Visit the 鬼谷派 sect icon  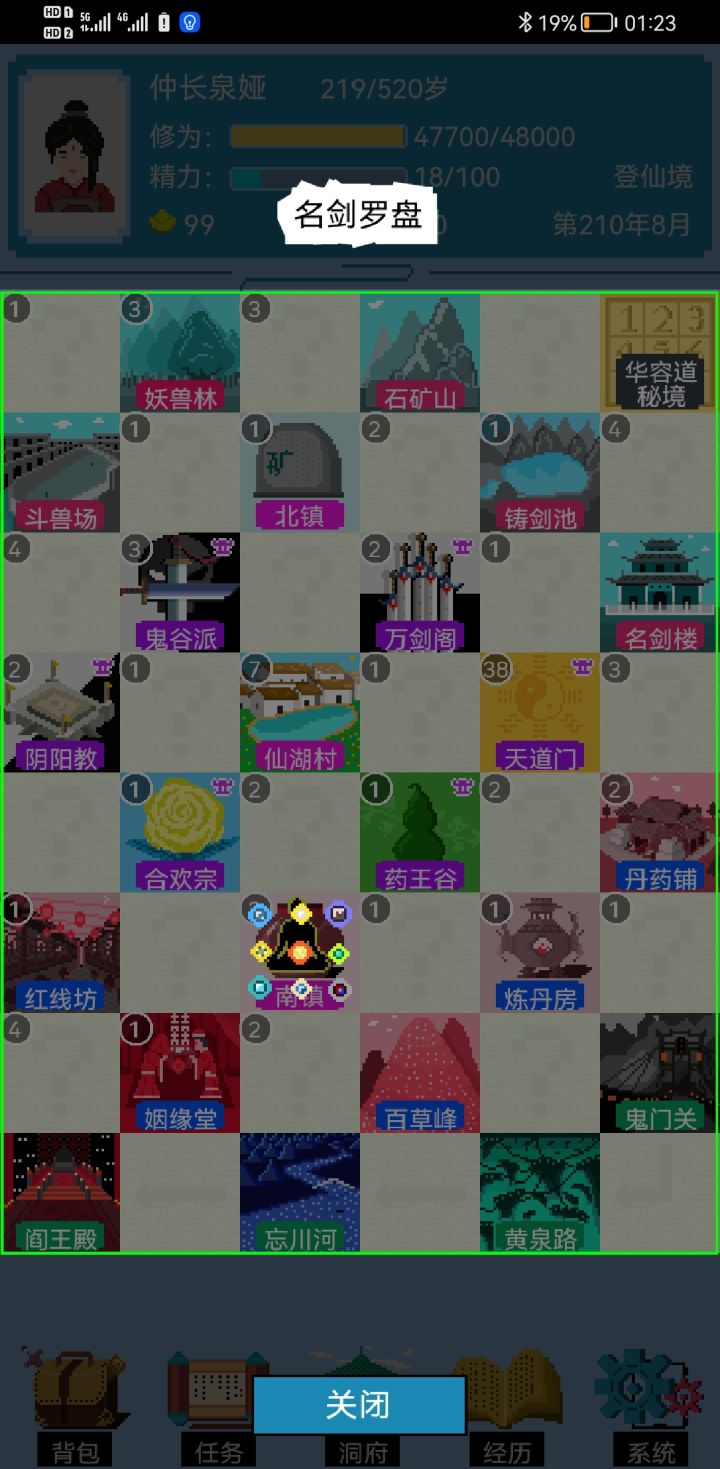180,593
